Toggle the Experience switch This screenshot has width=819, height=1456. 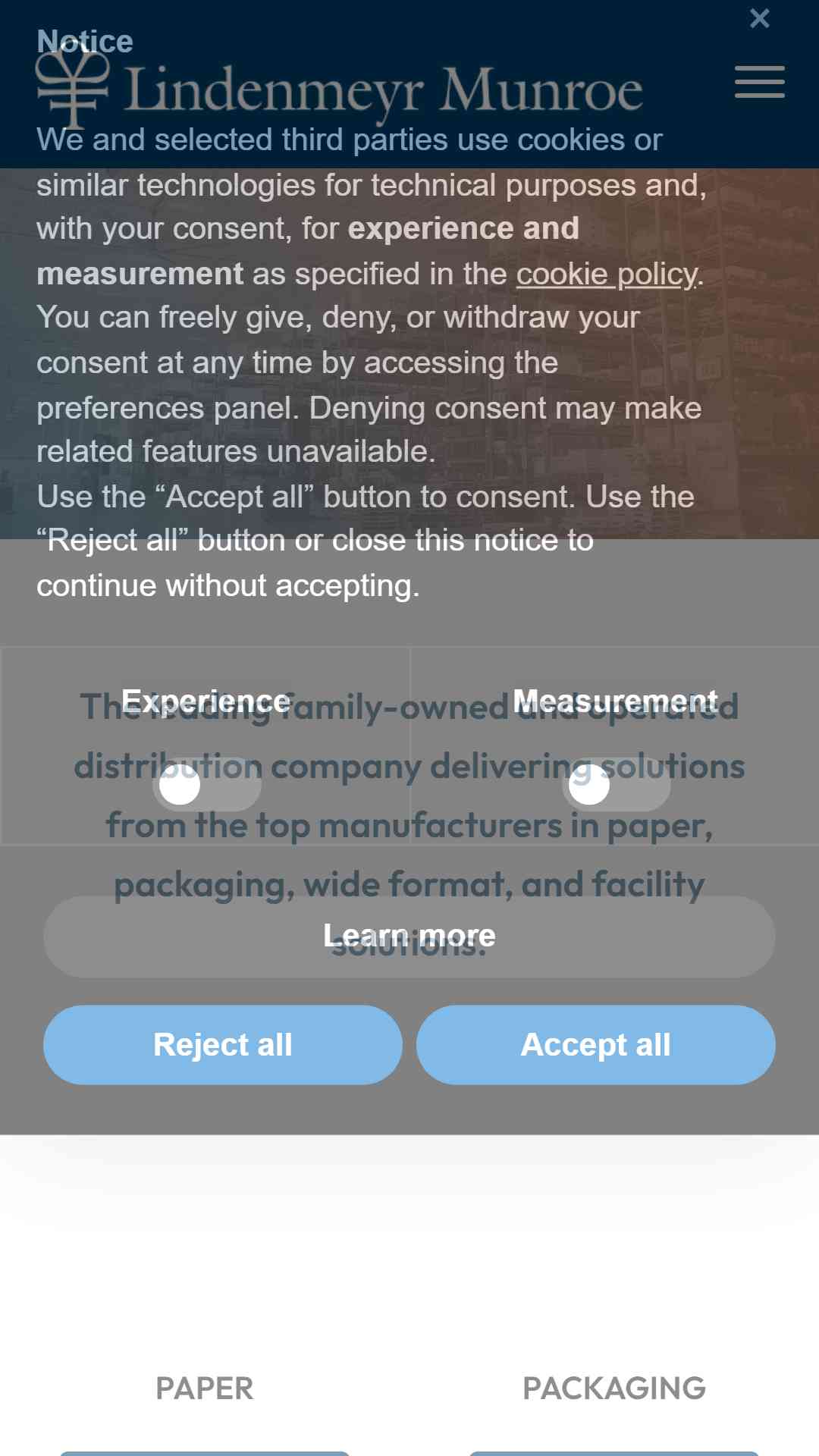click(206, 785)
